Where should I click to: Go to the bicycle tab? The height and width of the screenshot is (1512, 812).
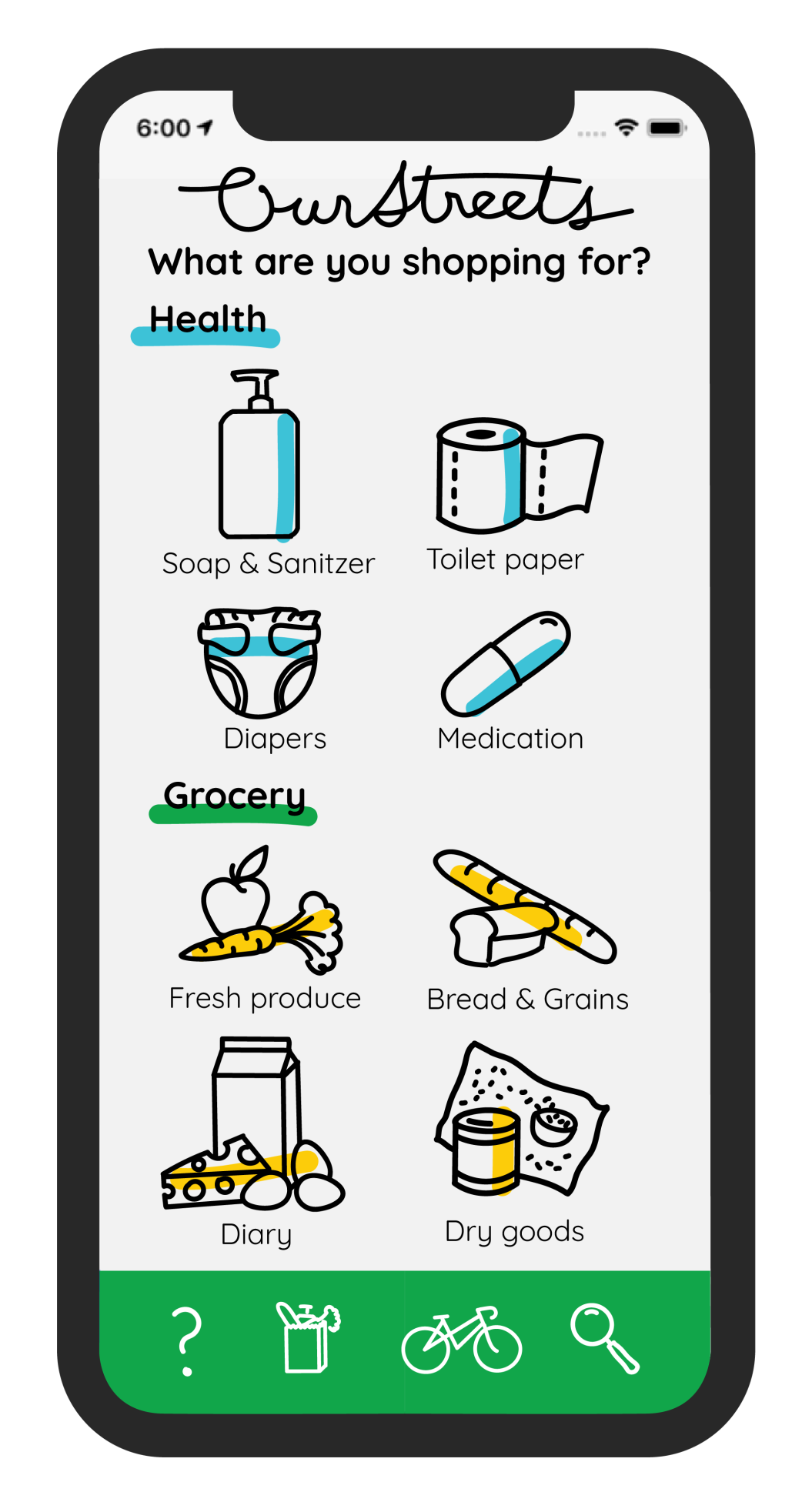coord(462,1340)
